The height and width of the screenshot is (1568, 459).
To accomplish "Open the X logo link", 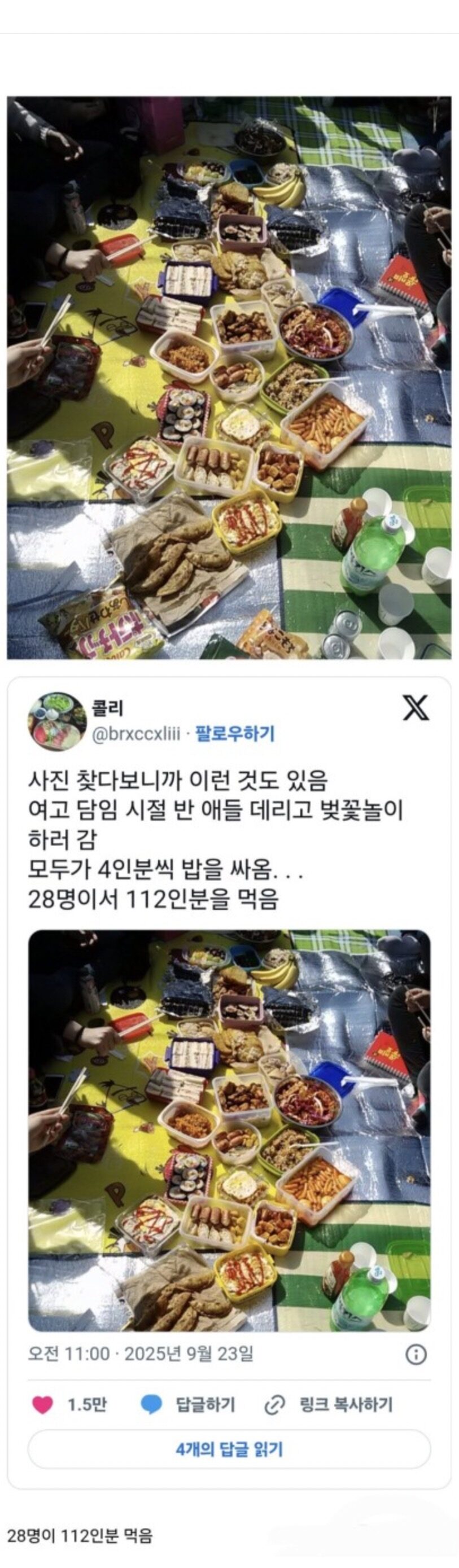I will pyautogui.click(x=416, y=707).
